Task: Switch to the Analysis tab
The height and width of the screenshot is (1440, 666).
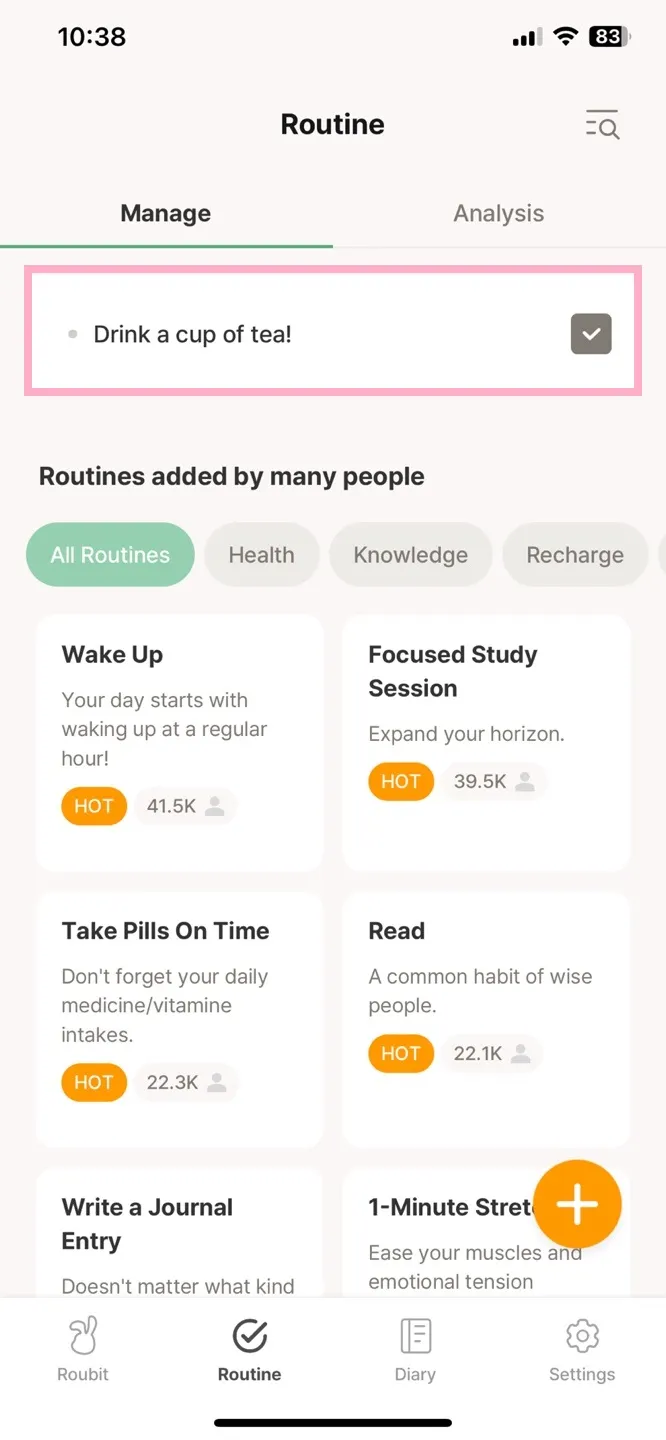Action: tap(498, 214)
